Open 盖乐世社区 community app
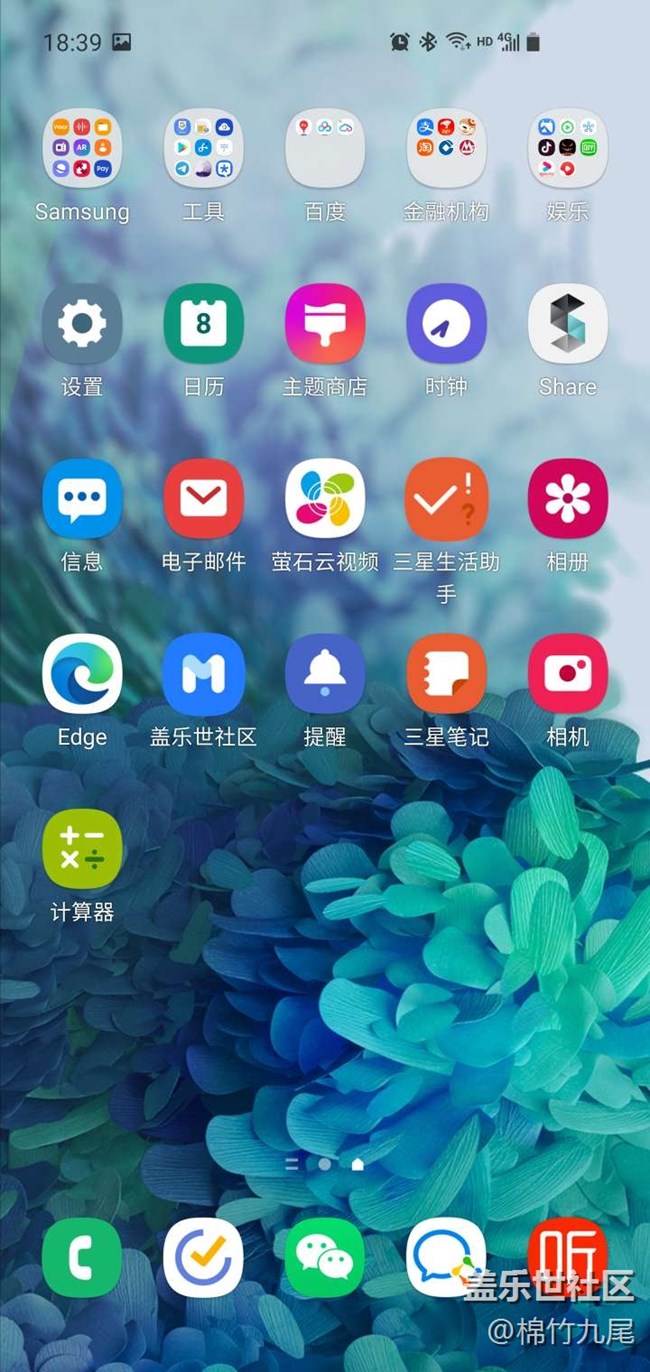650x1372 pixels. click(x=204, y=673)
